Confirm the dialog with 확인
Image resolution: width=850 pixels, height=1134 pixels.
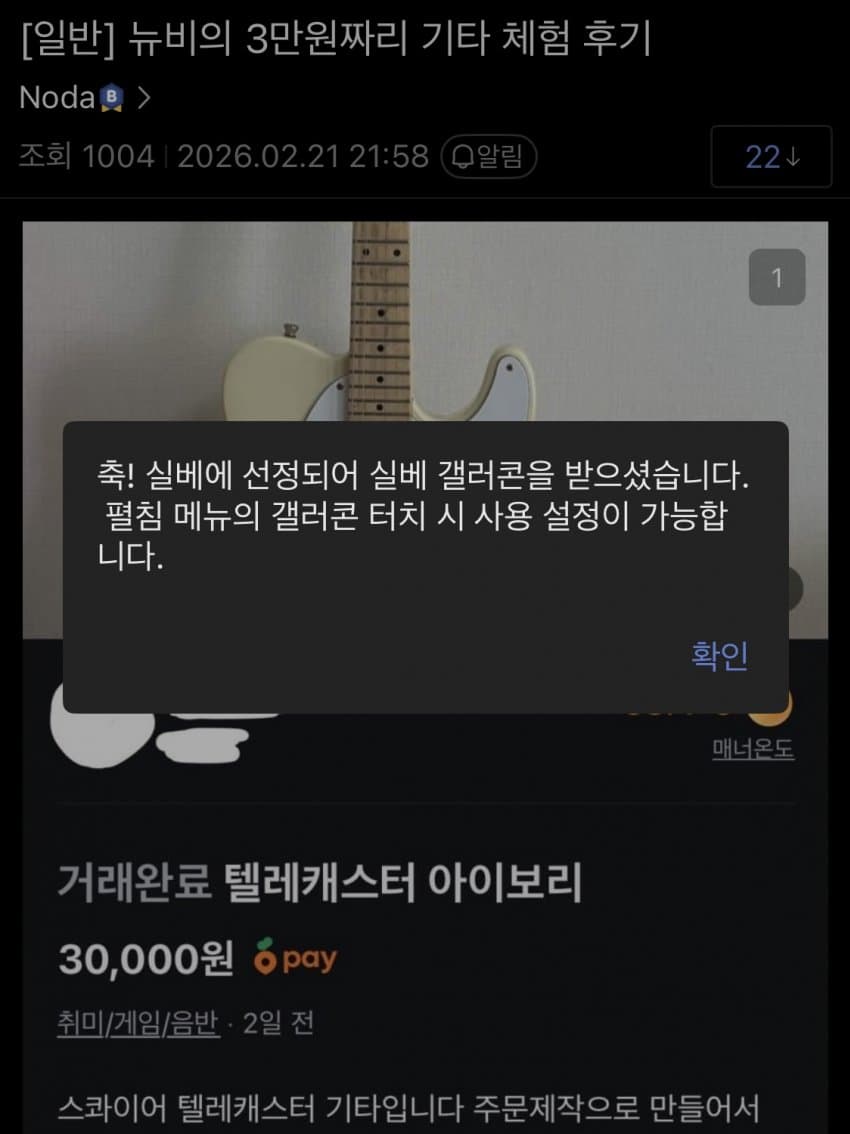(719, 656)
